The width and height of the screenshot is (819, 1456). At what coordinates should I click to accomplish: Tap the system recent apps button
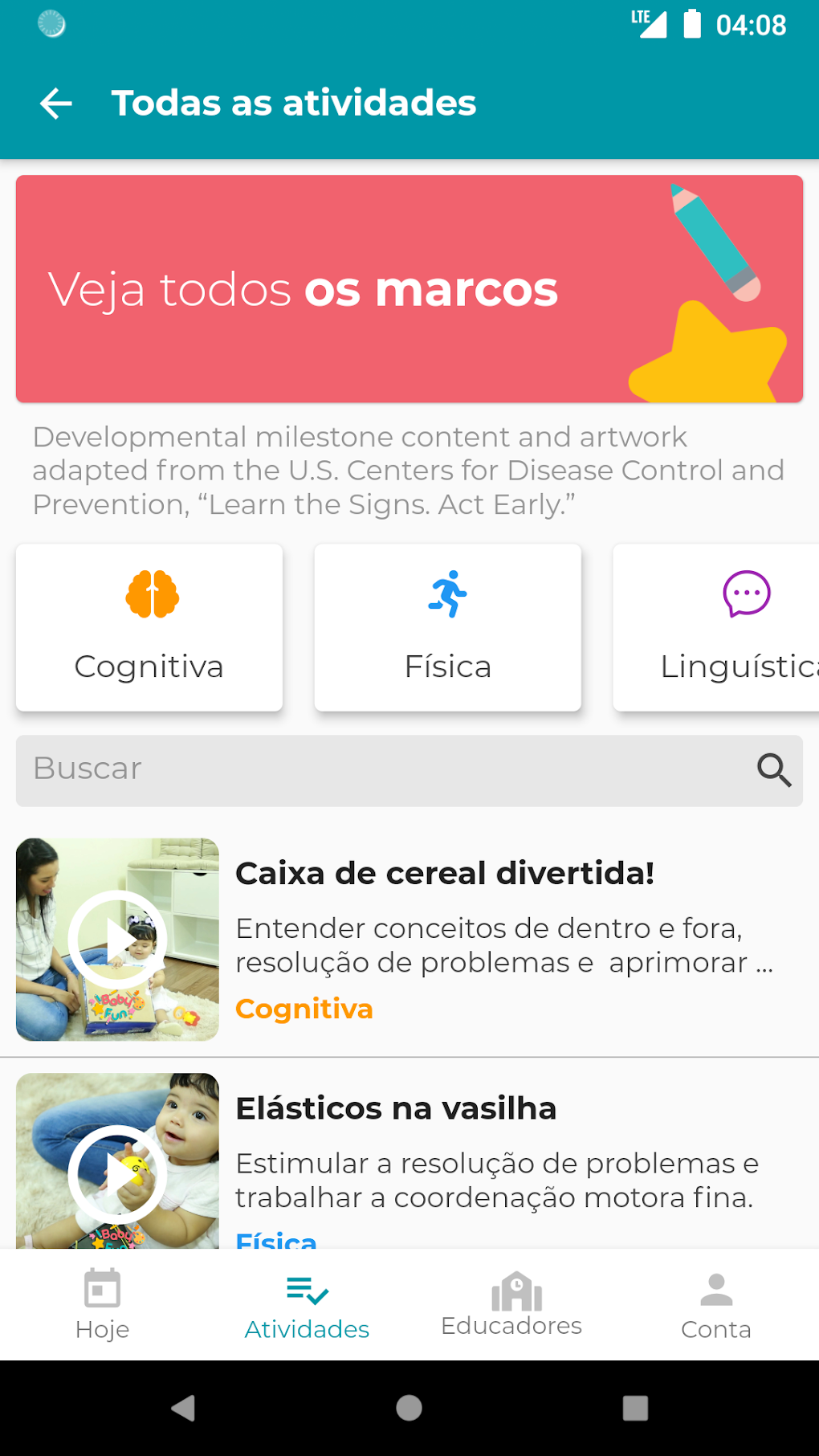click(x=635, y=1408)
